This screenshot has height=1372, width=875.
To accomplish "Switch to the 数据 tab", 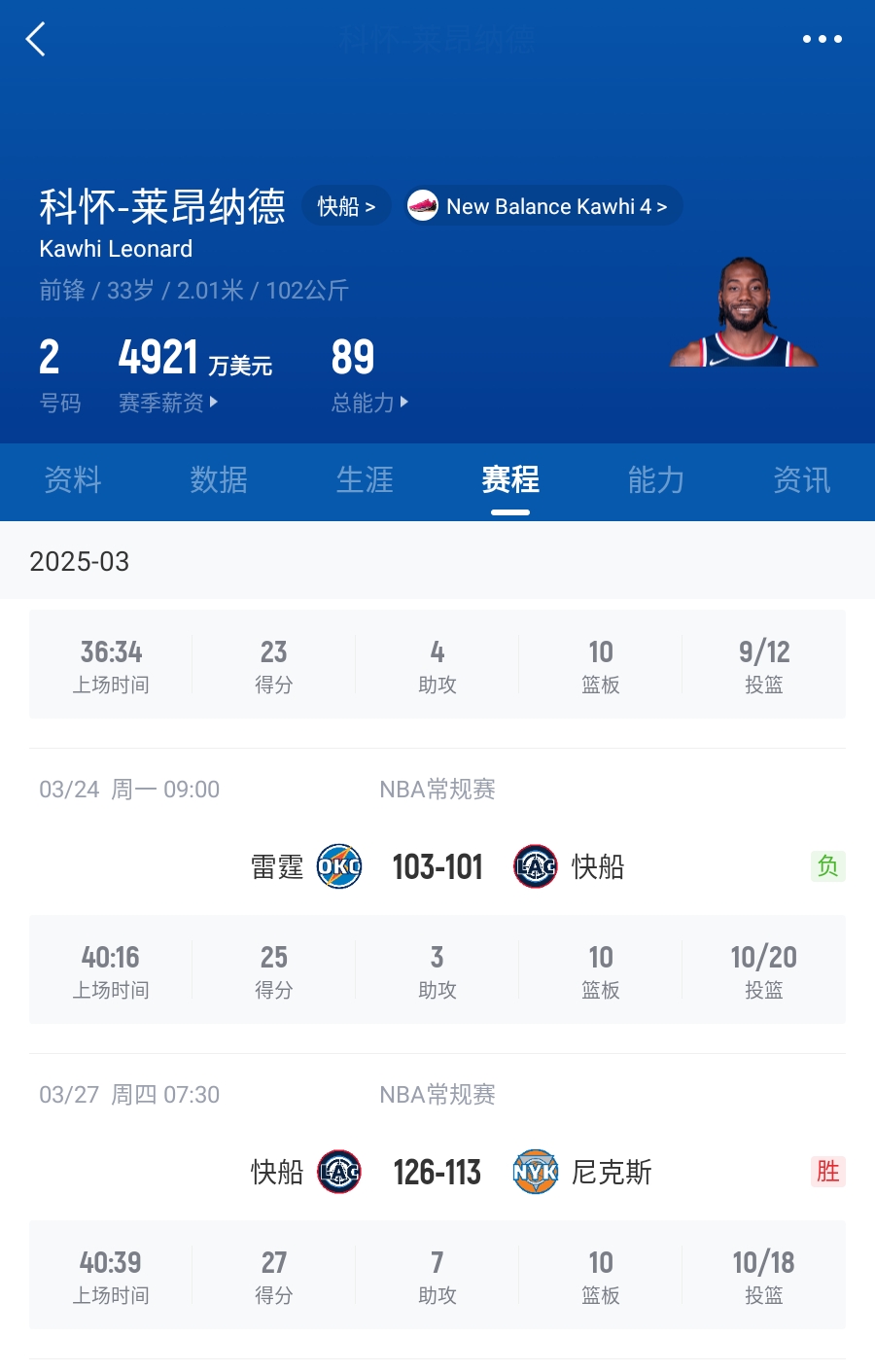I will (219, 480).
